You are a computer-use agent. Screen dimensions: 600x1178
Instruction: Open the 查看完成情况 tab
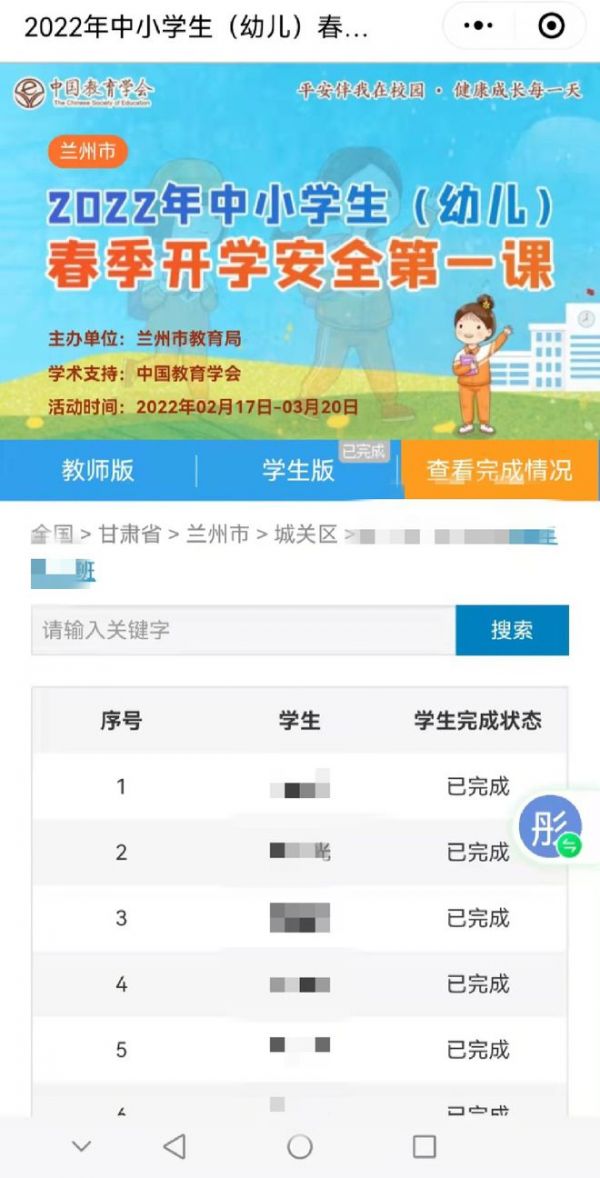point(499,470)
